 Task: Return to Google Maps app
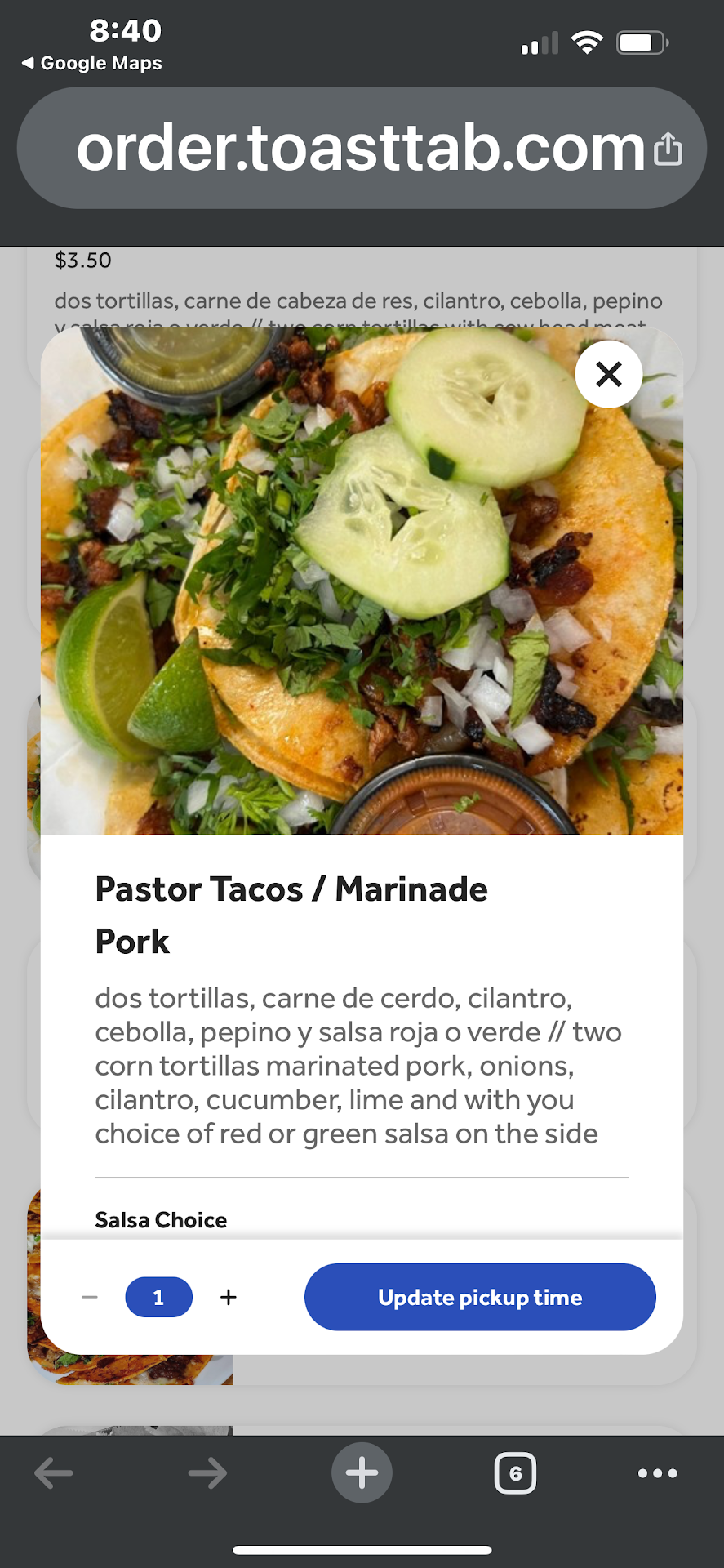pyautogui.click(x=91, y=63)
